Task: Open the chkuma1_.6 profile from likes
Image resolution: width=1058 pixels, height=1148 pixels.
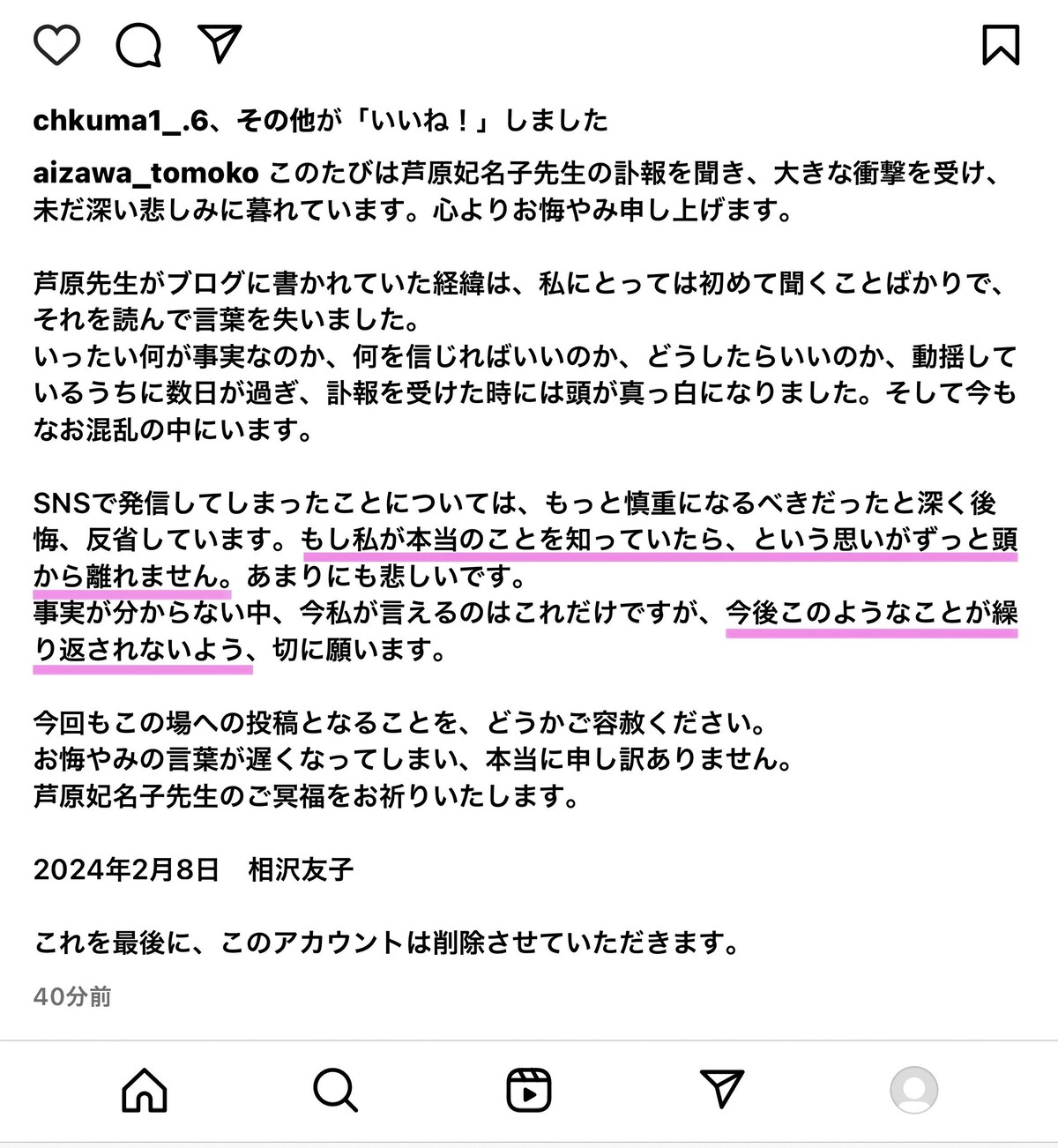Action: tap(121, 121)
